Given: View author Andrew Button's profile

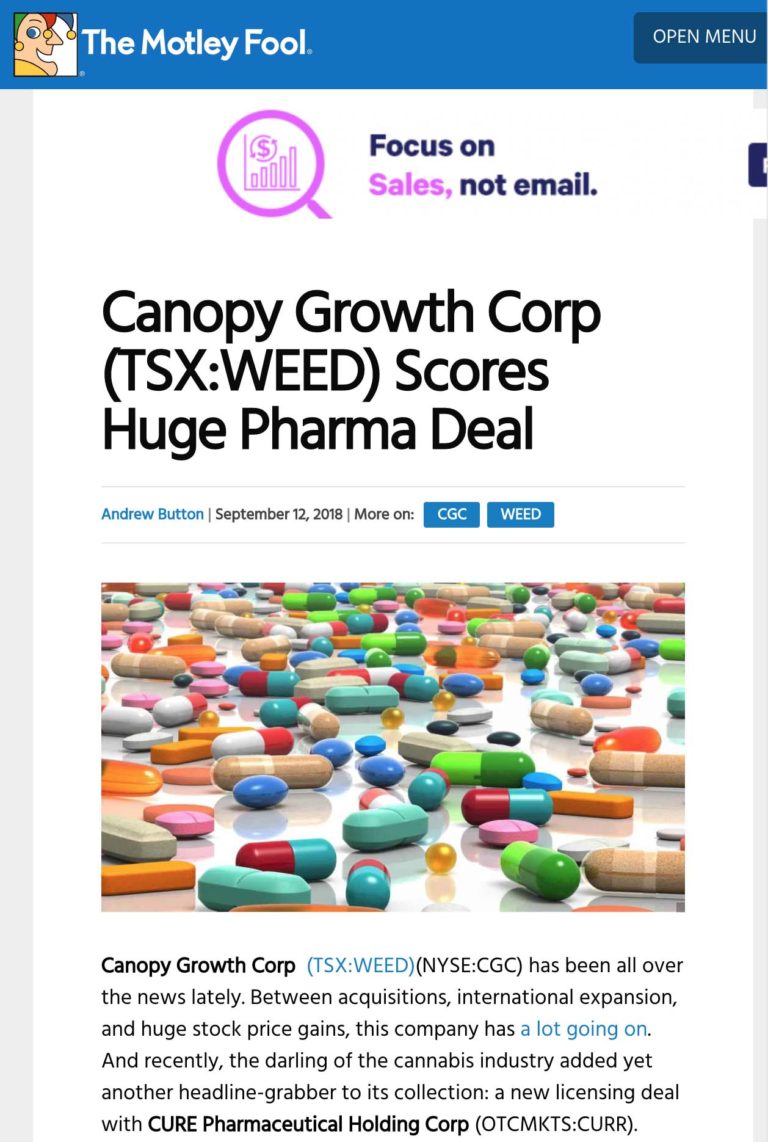Looking at the screenshot, I should 152,514.
